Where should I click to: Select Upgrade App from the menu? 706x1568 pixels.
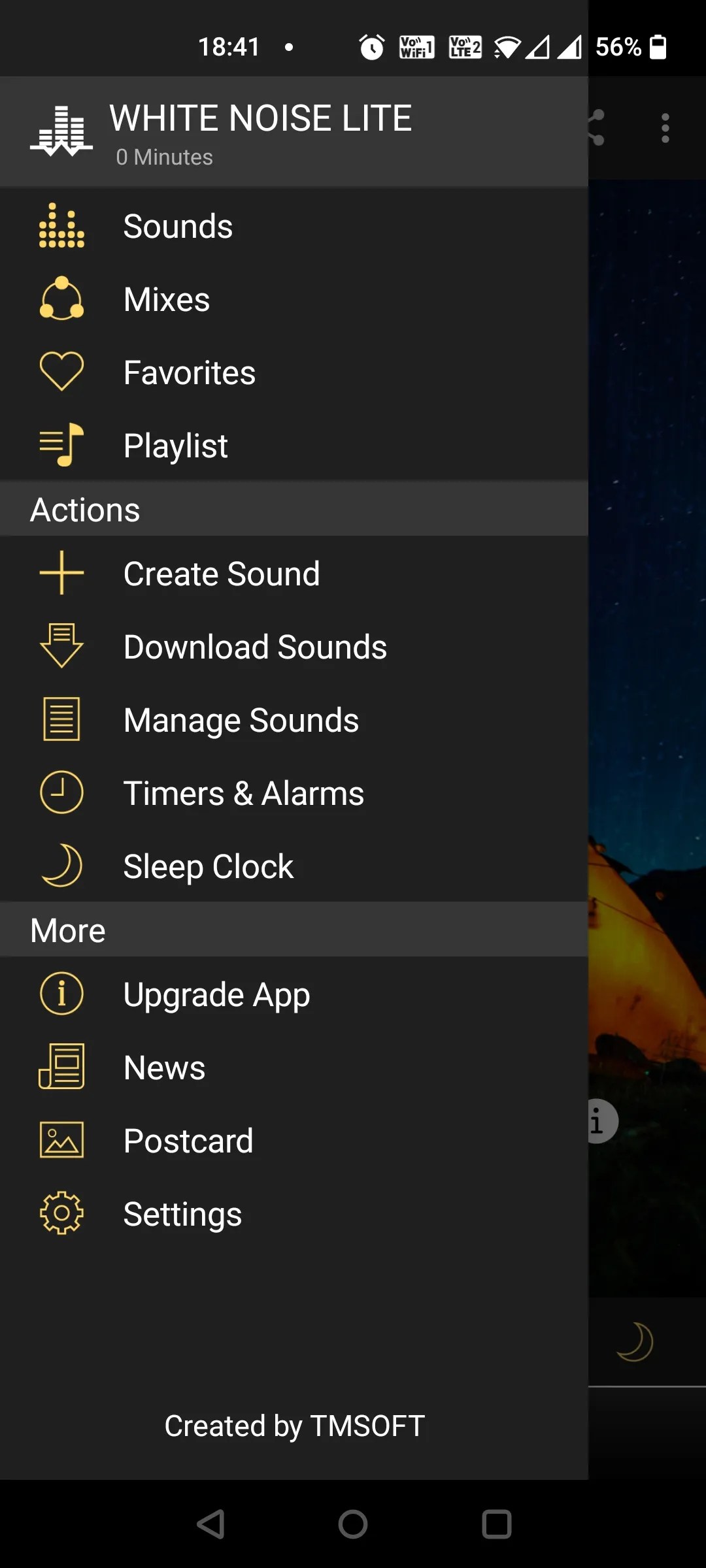(216, 994)
